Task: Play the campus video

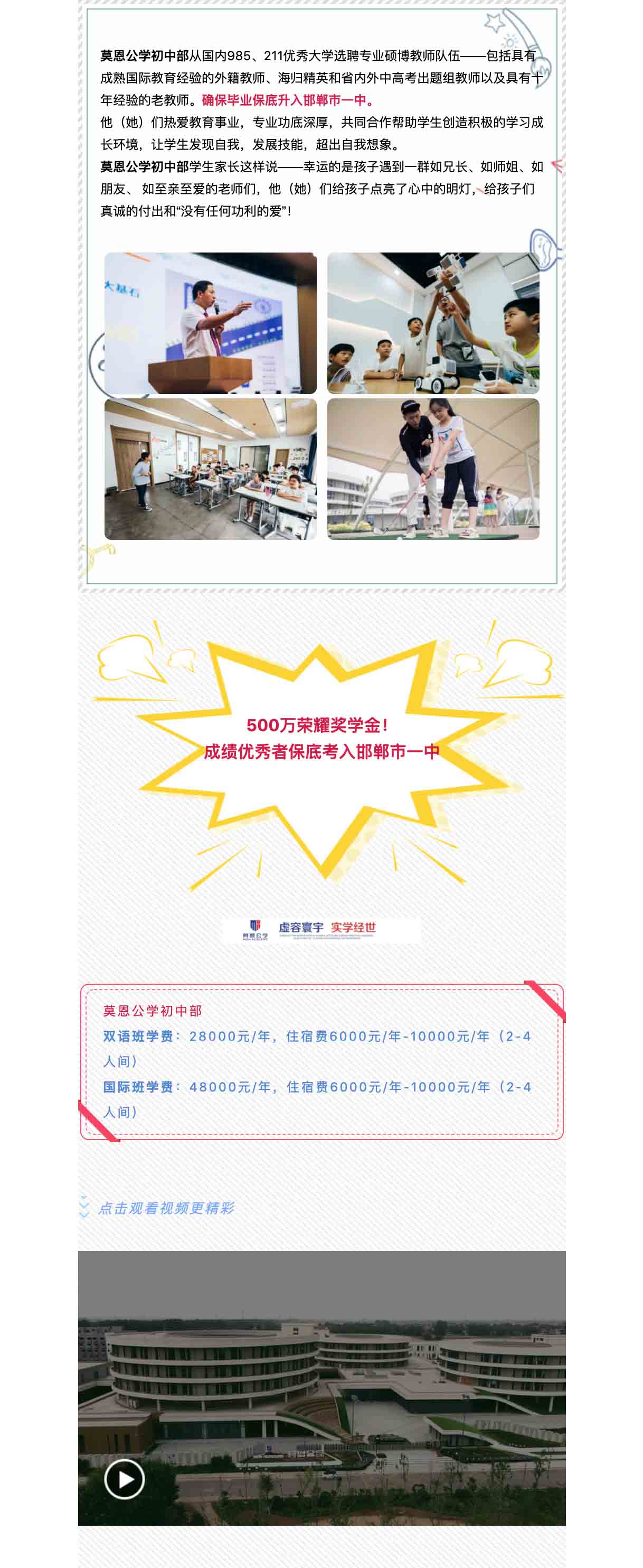Action: (124, 1479)
